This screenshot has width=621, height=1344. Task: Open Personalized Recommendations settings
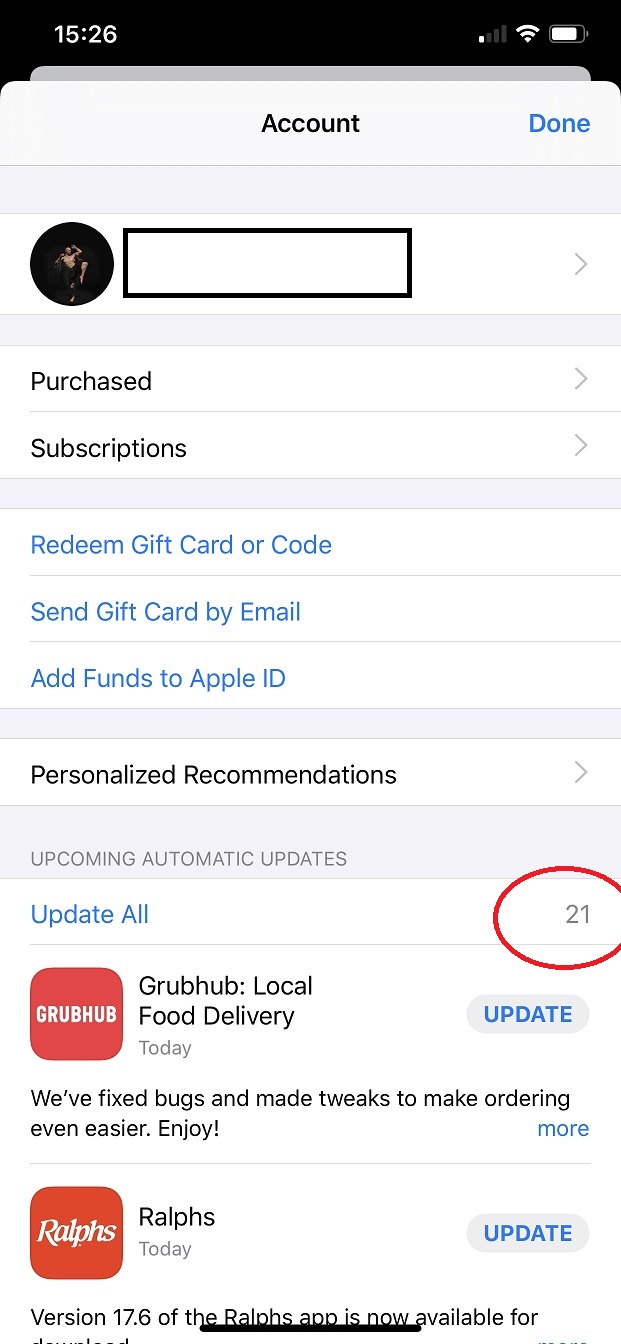tap(310, 774)
